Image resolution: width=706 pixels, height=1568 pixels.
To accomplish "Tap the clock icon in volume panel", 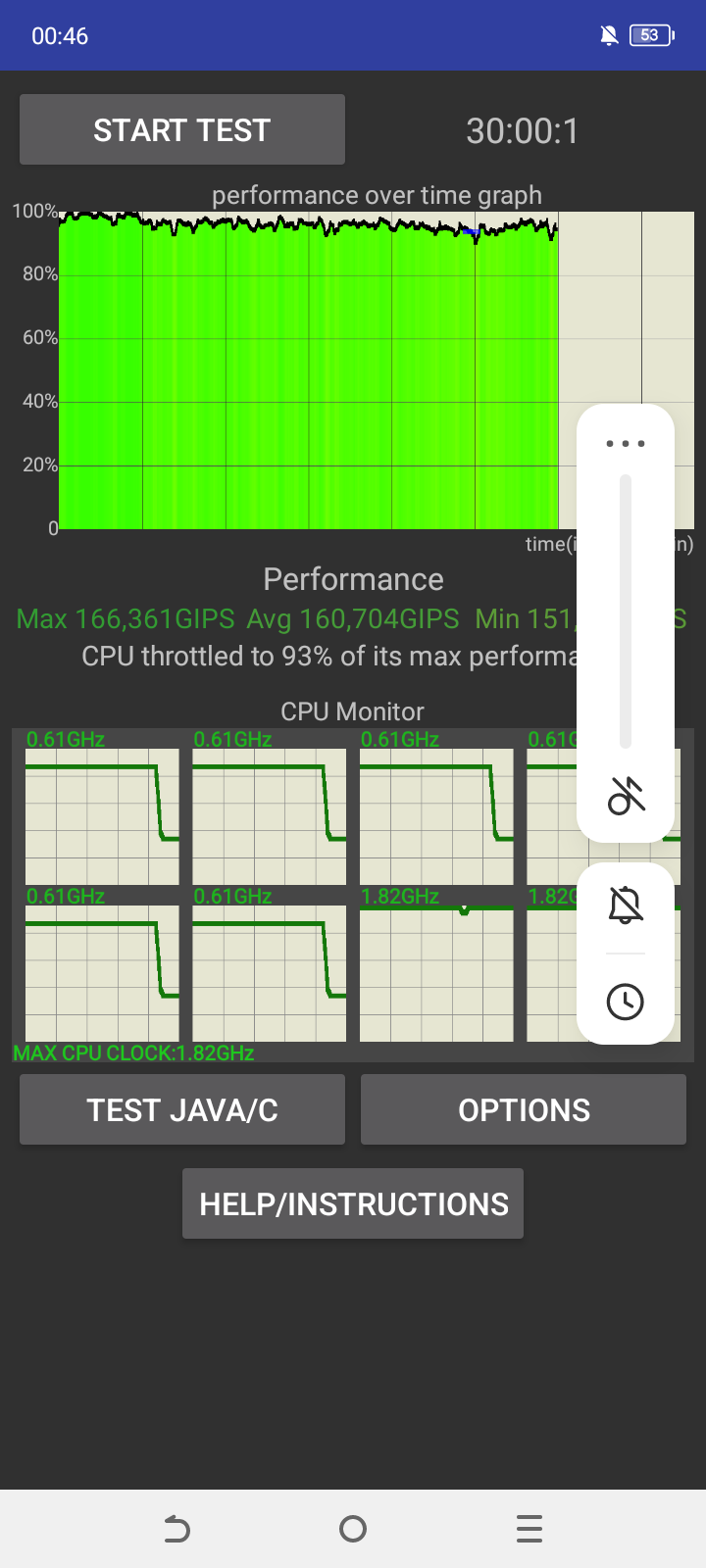I will (x=626, y=1002).
